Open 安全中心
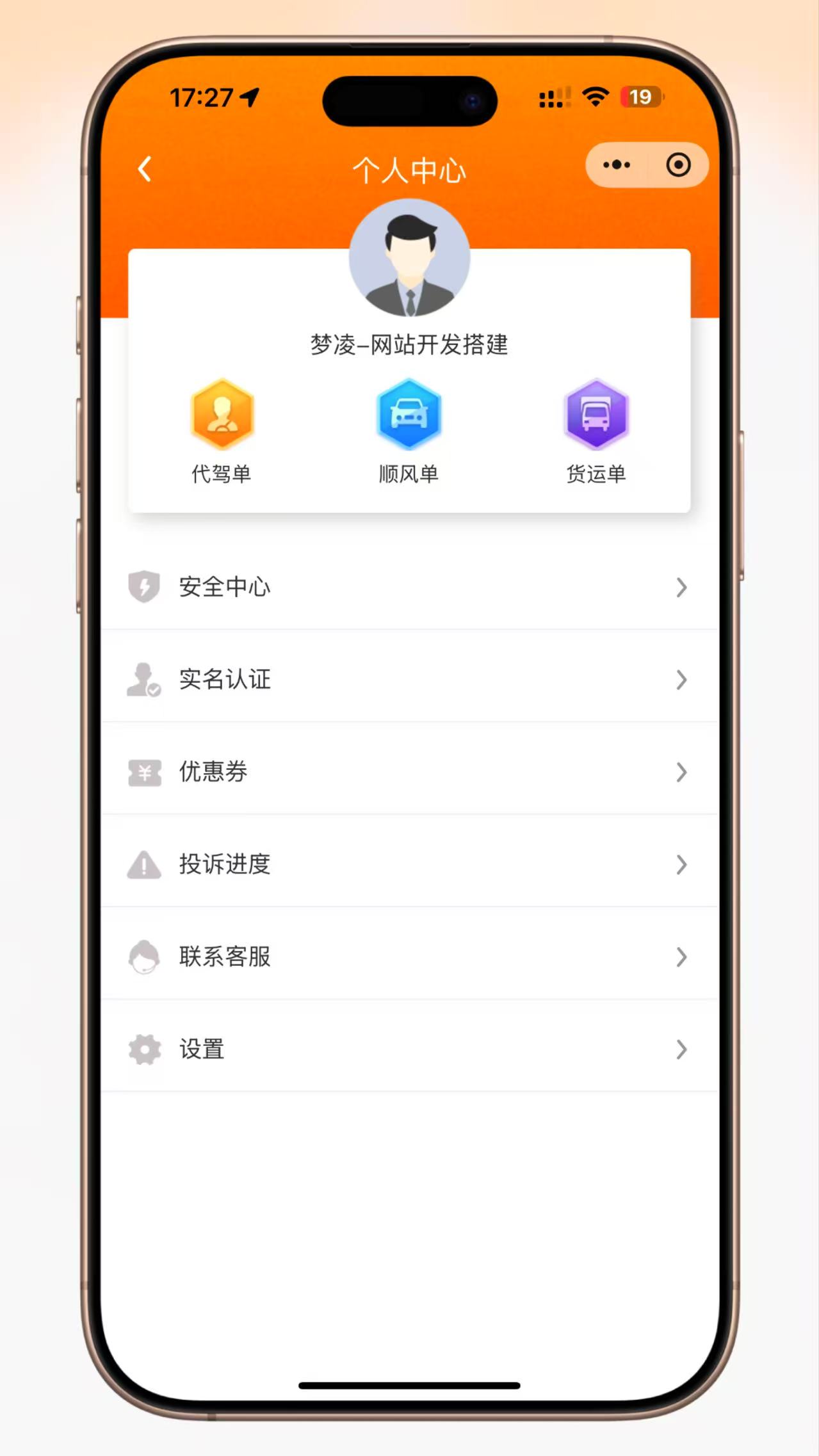The image size is (819, 1456). (410, 587)
